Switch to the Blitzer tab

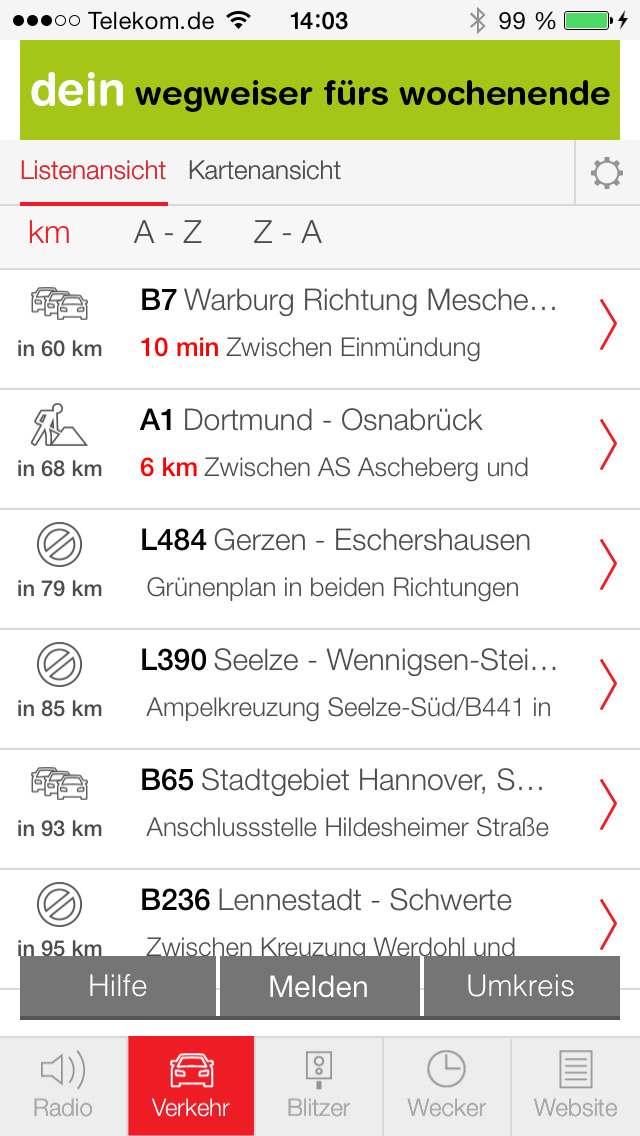[x=319, y=1085]
